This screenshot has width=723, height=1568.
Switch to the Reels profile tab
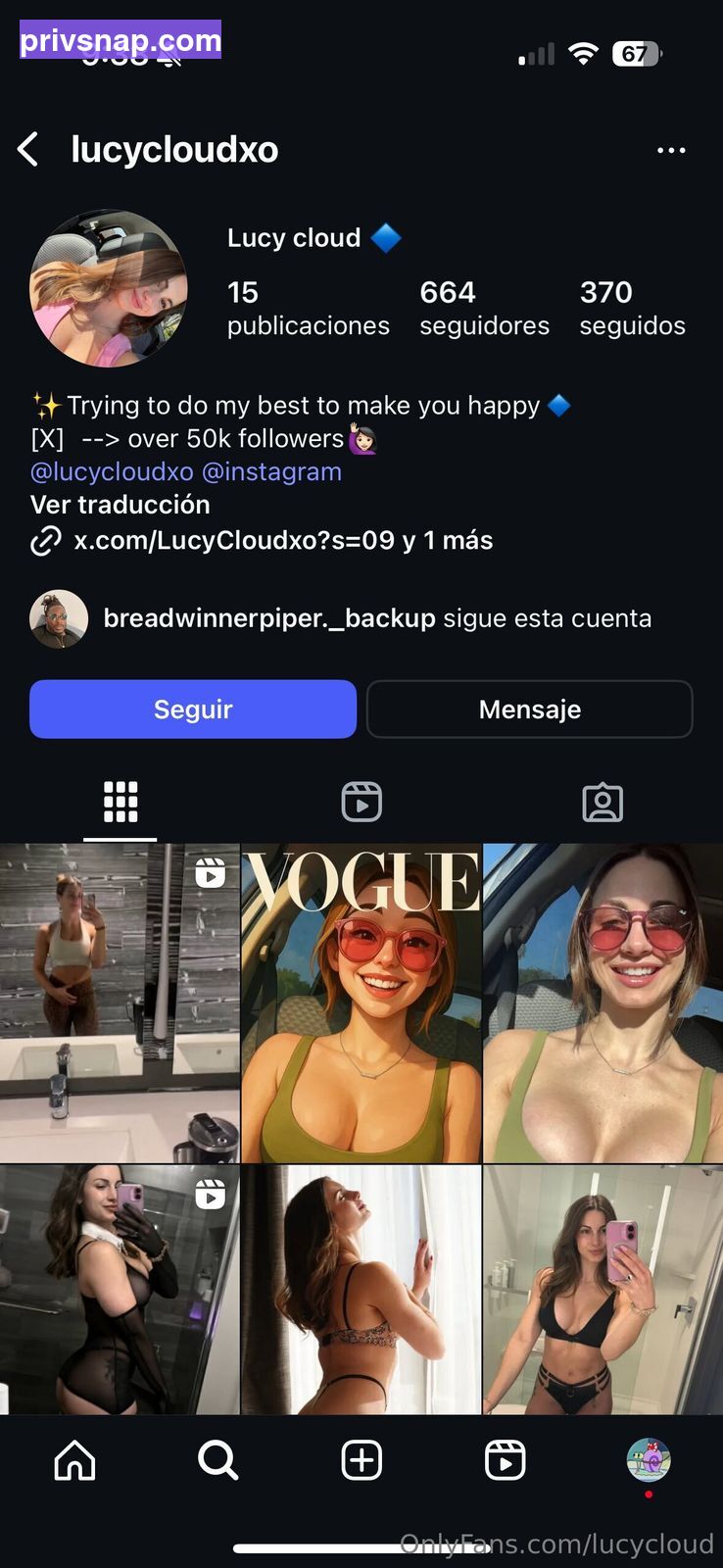coord(361,802)
